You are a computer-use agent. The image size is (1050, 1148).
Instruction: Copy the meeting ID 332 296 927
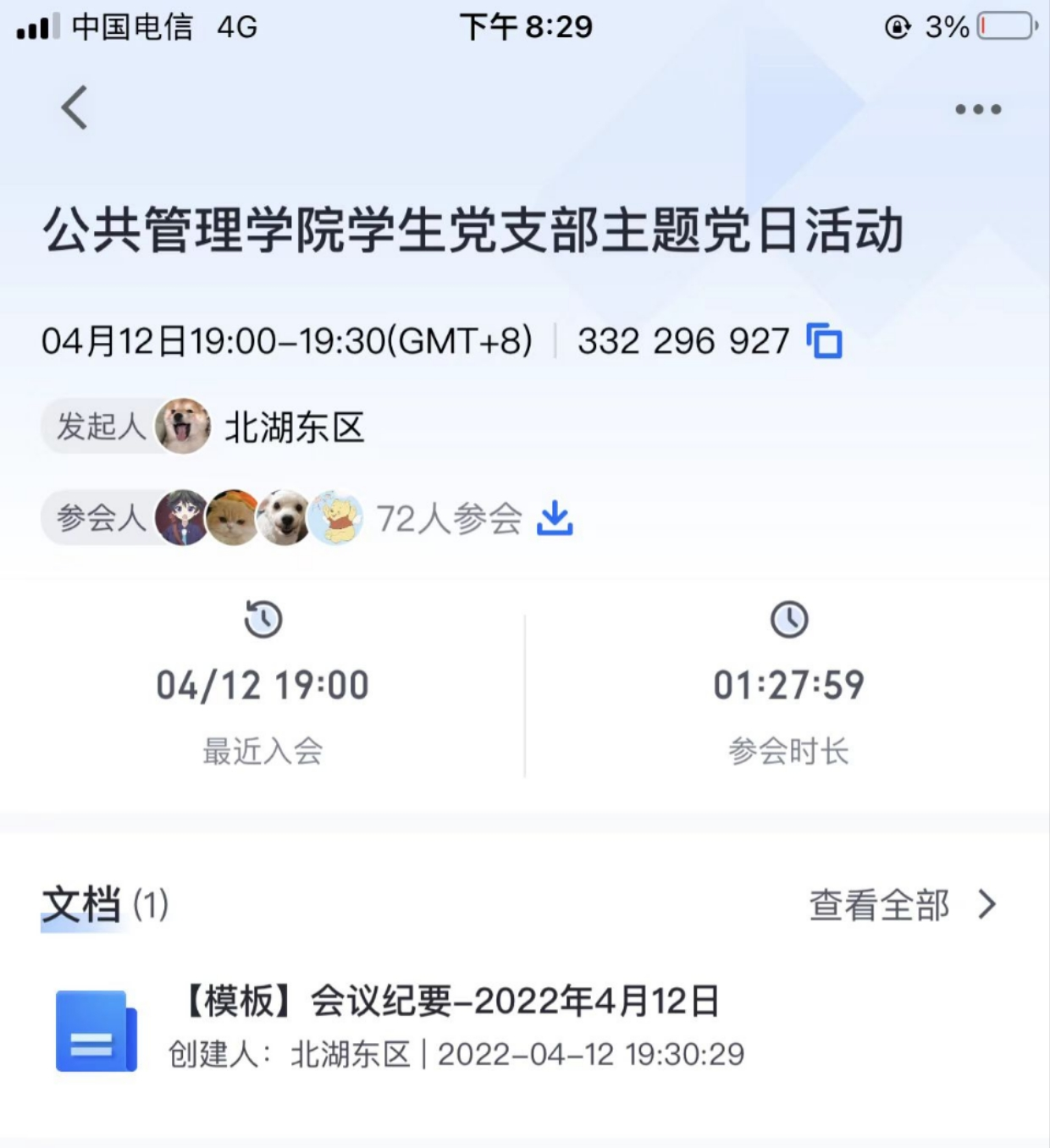tap(824, 341)
